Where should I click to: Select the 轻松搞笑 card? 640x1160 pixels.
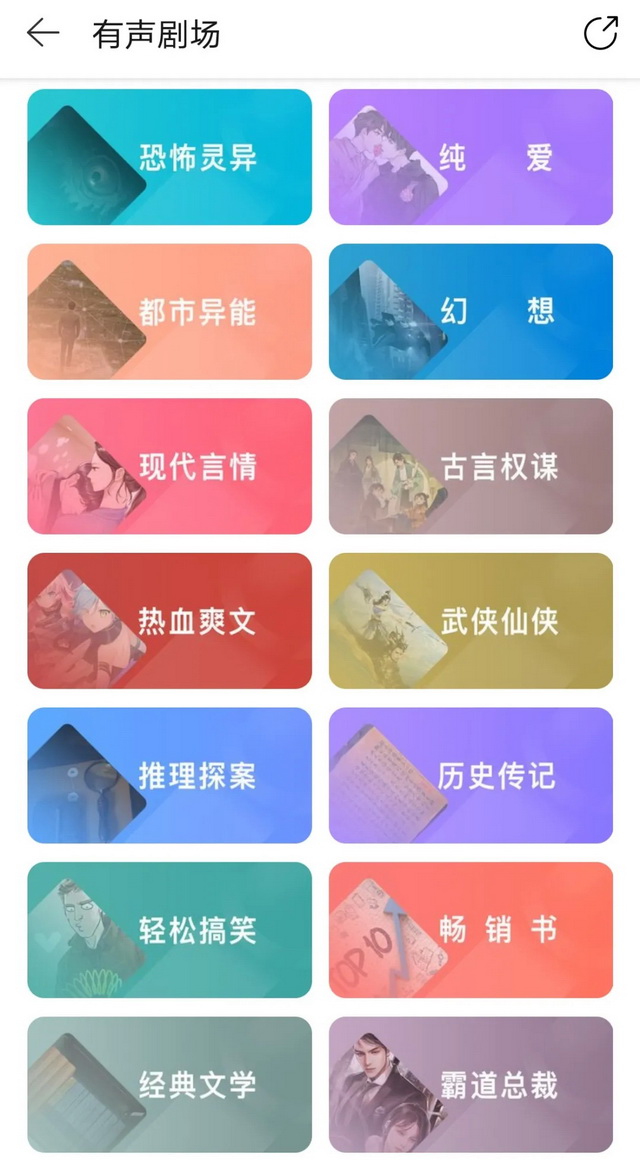(x=169, y=930)
